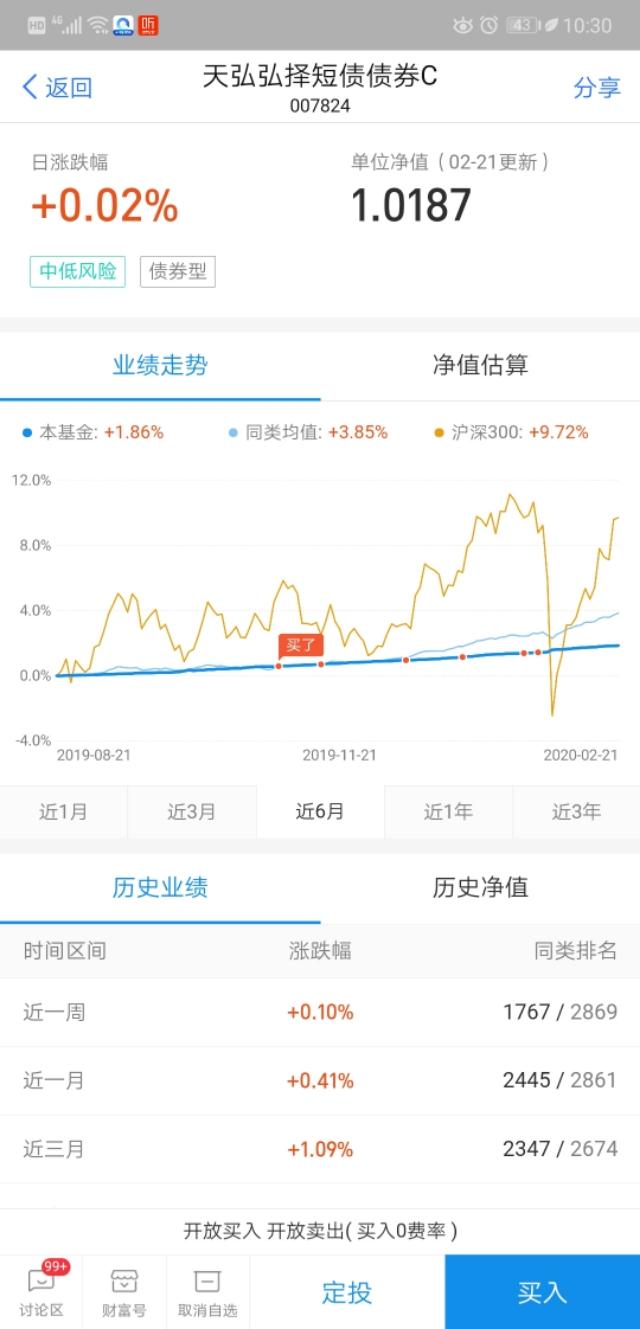
Task: Switch to the 净值估算 tab
Action: (x=480, y=365)
